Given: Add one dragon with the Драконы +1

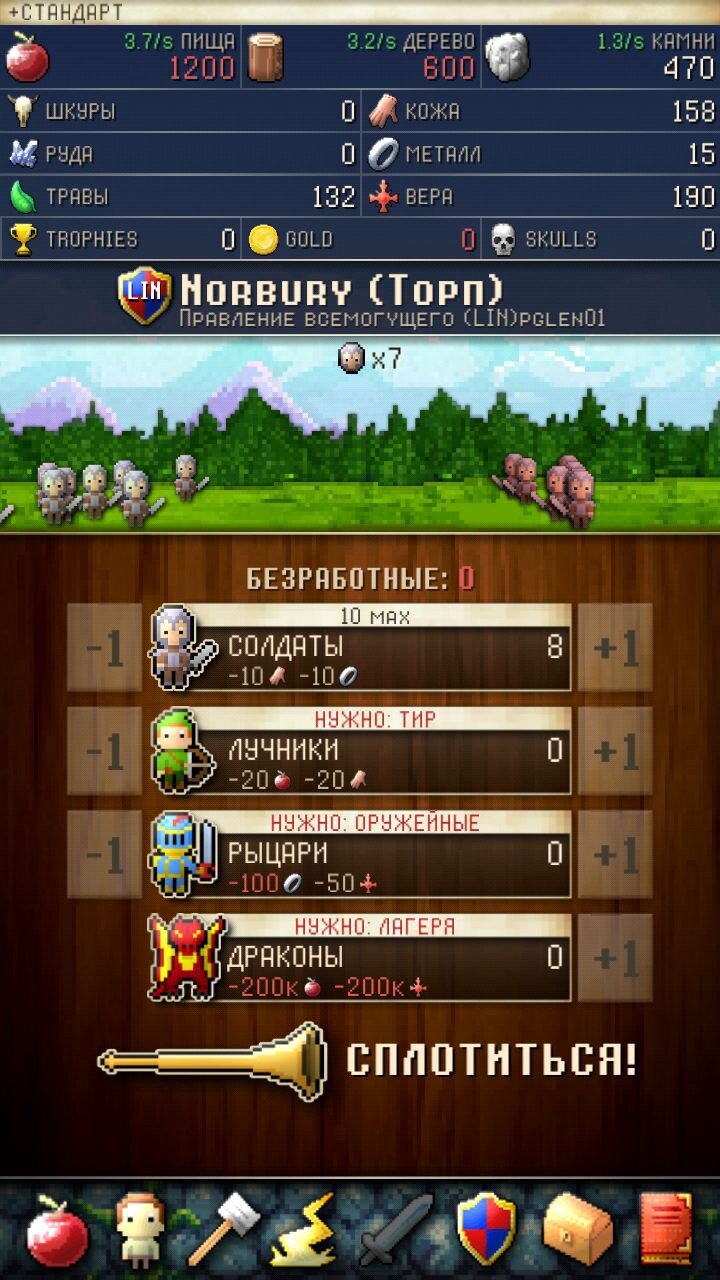Looking at the screenshot, I should coord(615,958).
